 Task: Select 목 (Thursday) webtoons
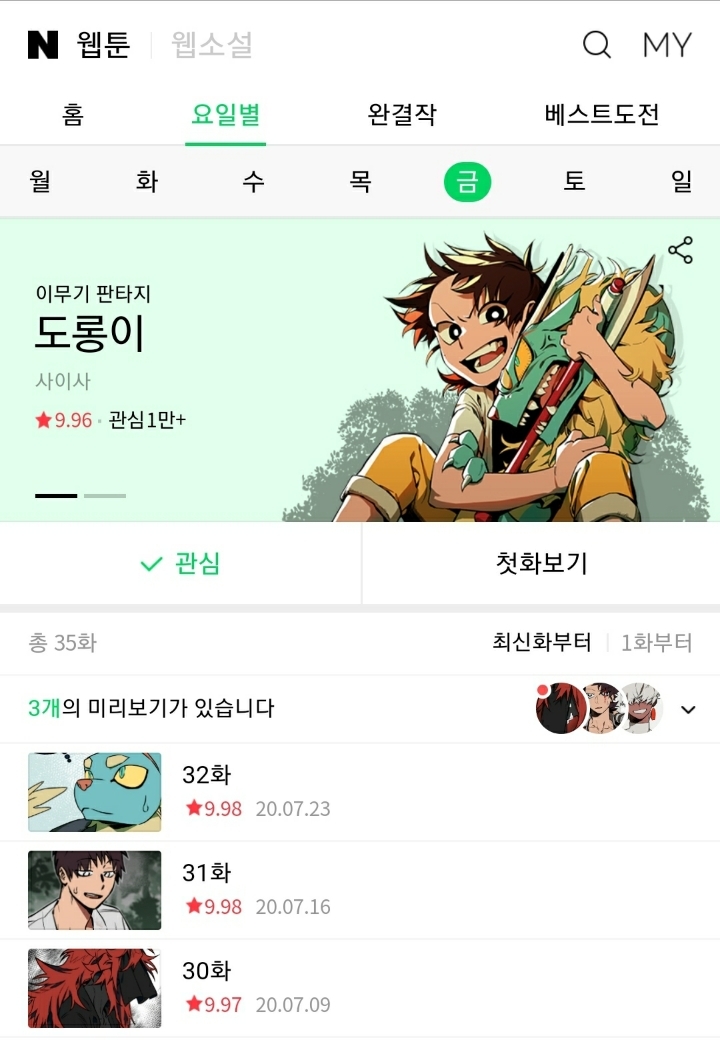361,181
